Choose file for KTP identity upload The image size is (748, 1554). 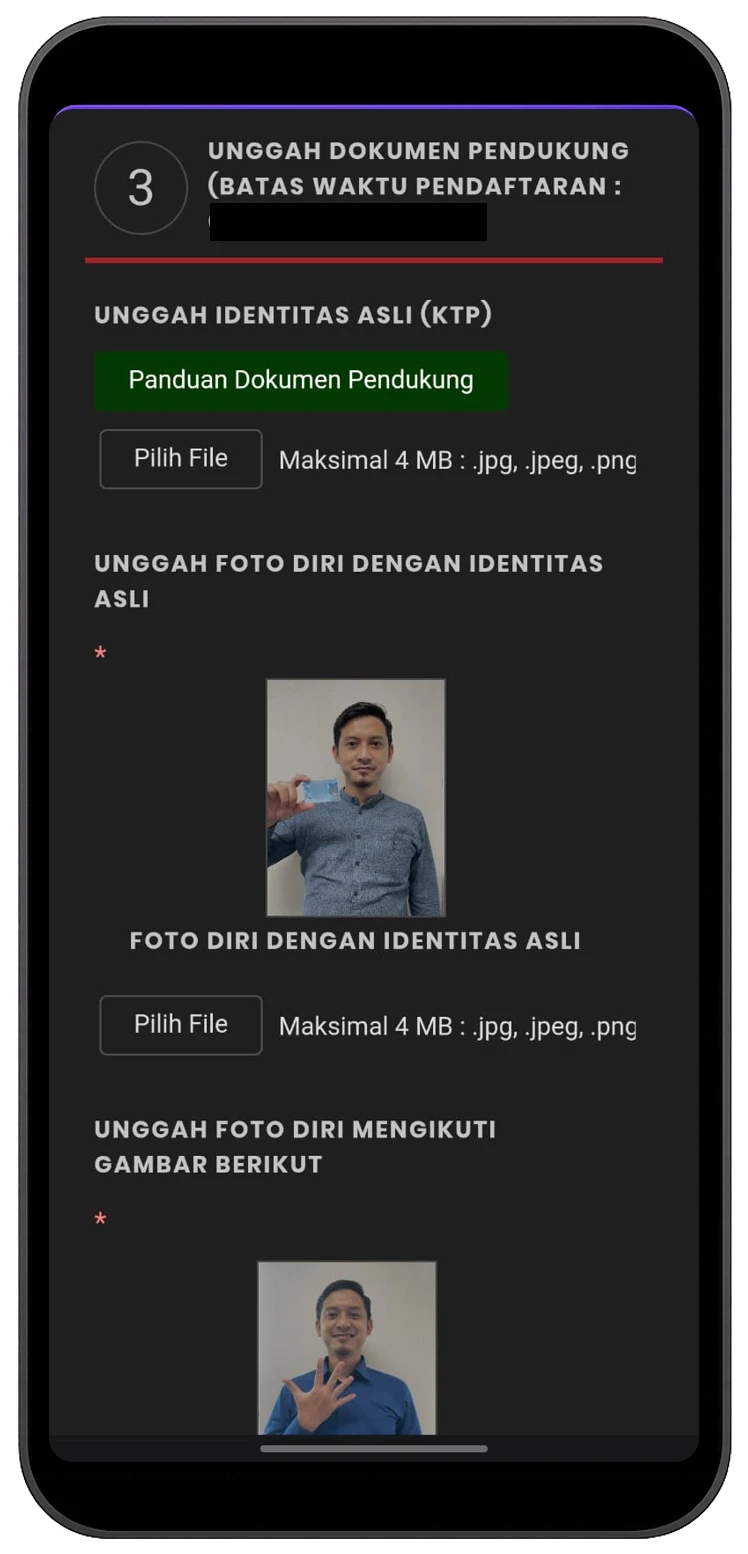pyautogui.click(x=181, y=459)
